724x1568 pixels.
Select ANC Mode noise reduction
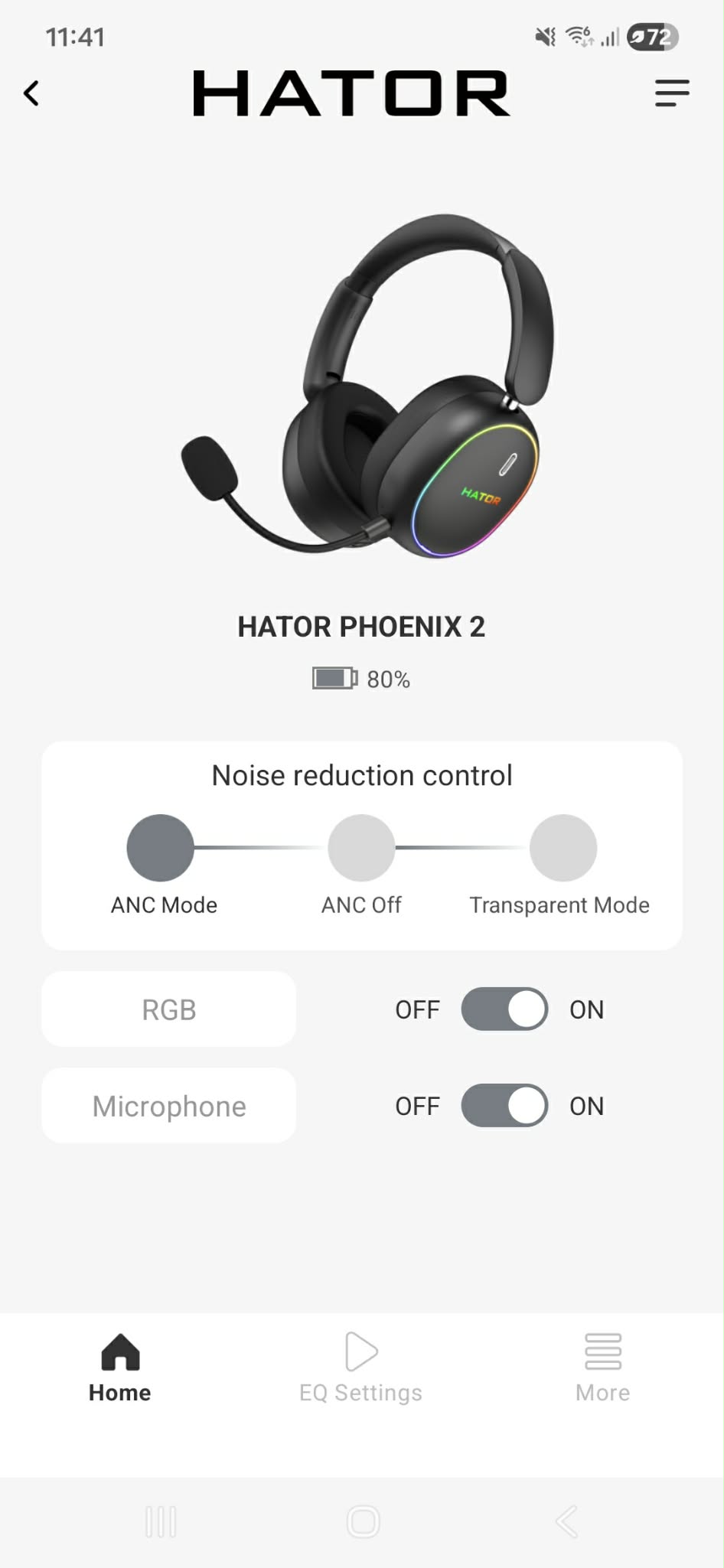tap(160, 848)
